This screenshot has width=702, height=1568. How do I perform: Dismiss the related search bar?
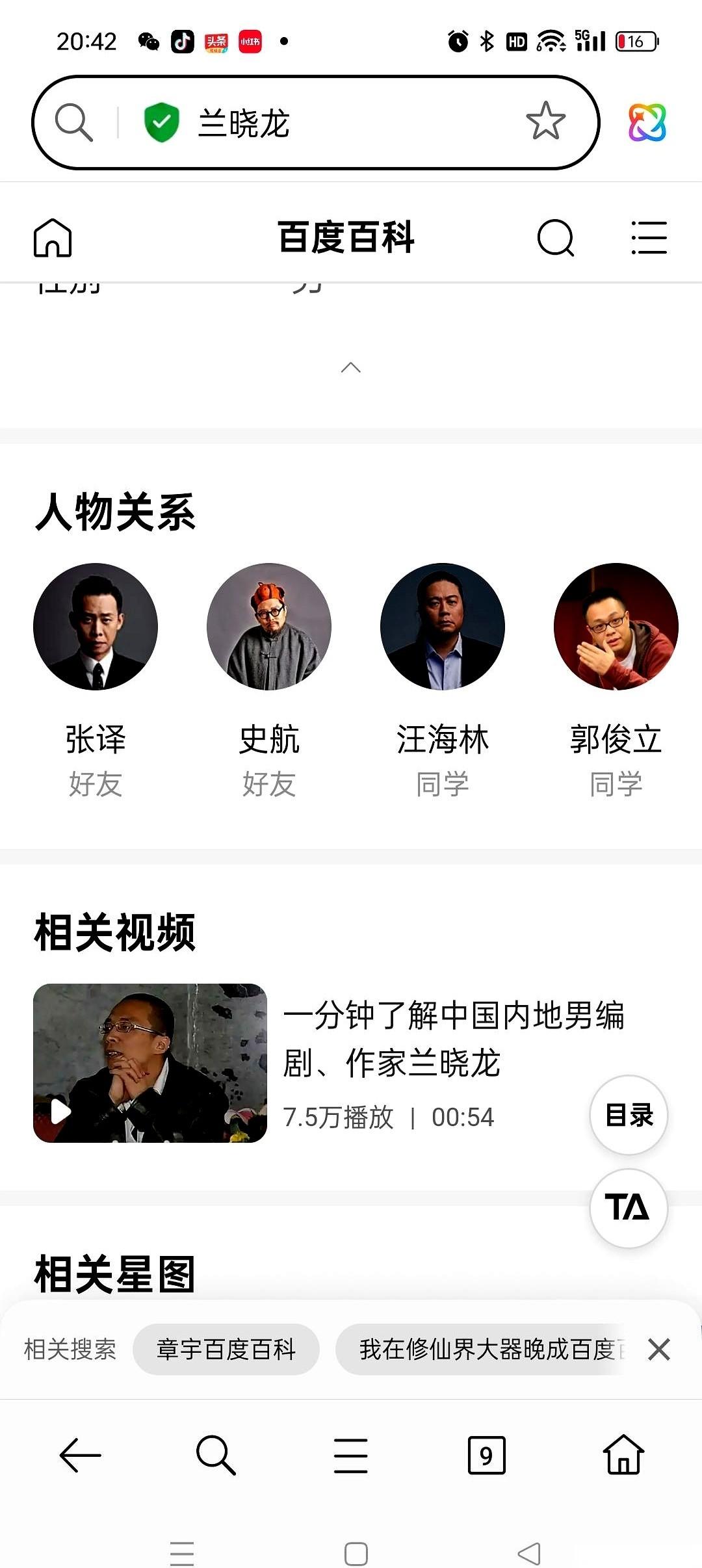pyautogui.click(x=658, y=1350)
